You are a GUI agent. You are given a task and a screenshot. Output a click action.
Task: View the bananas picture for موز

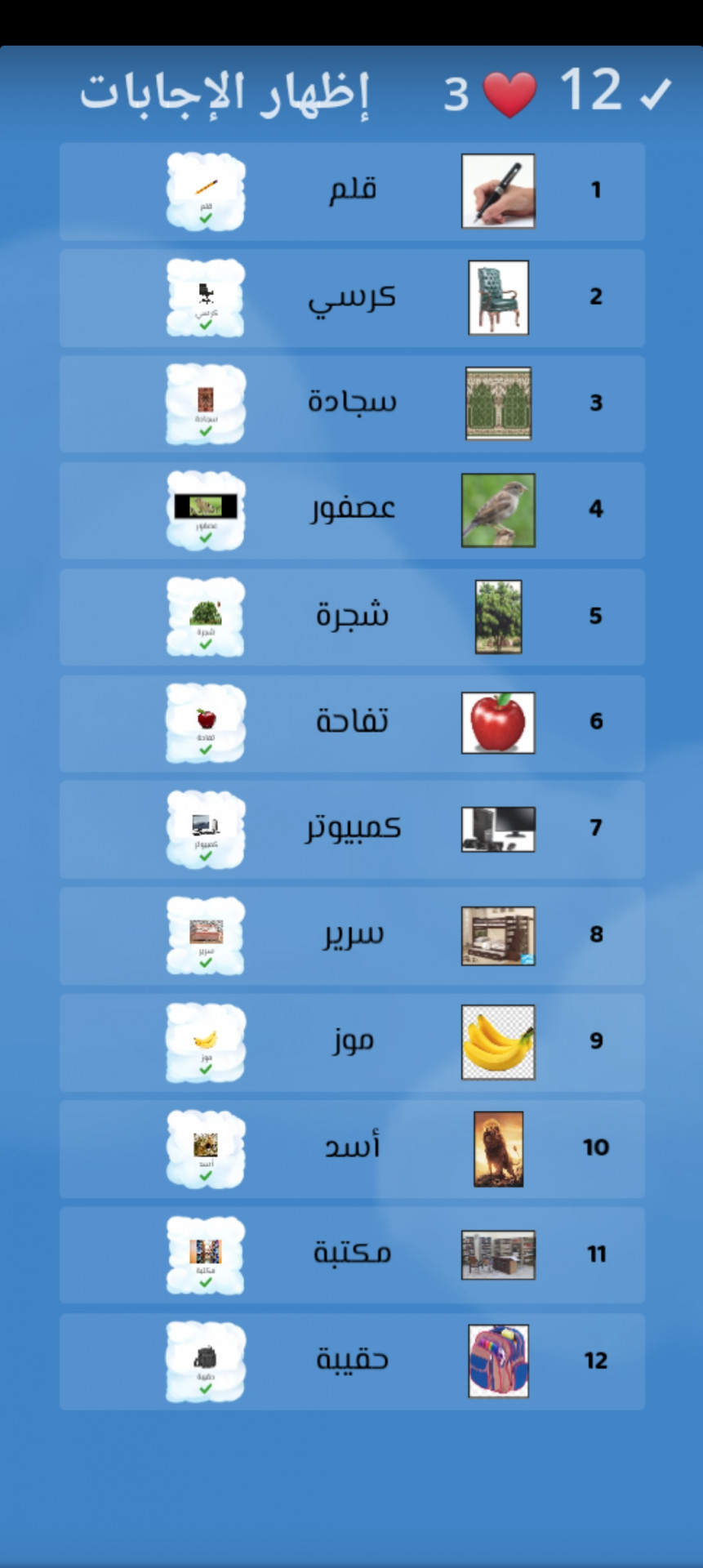click(x=498, y=1042)
